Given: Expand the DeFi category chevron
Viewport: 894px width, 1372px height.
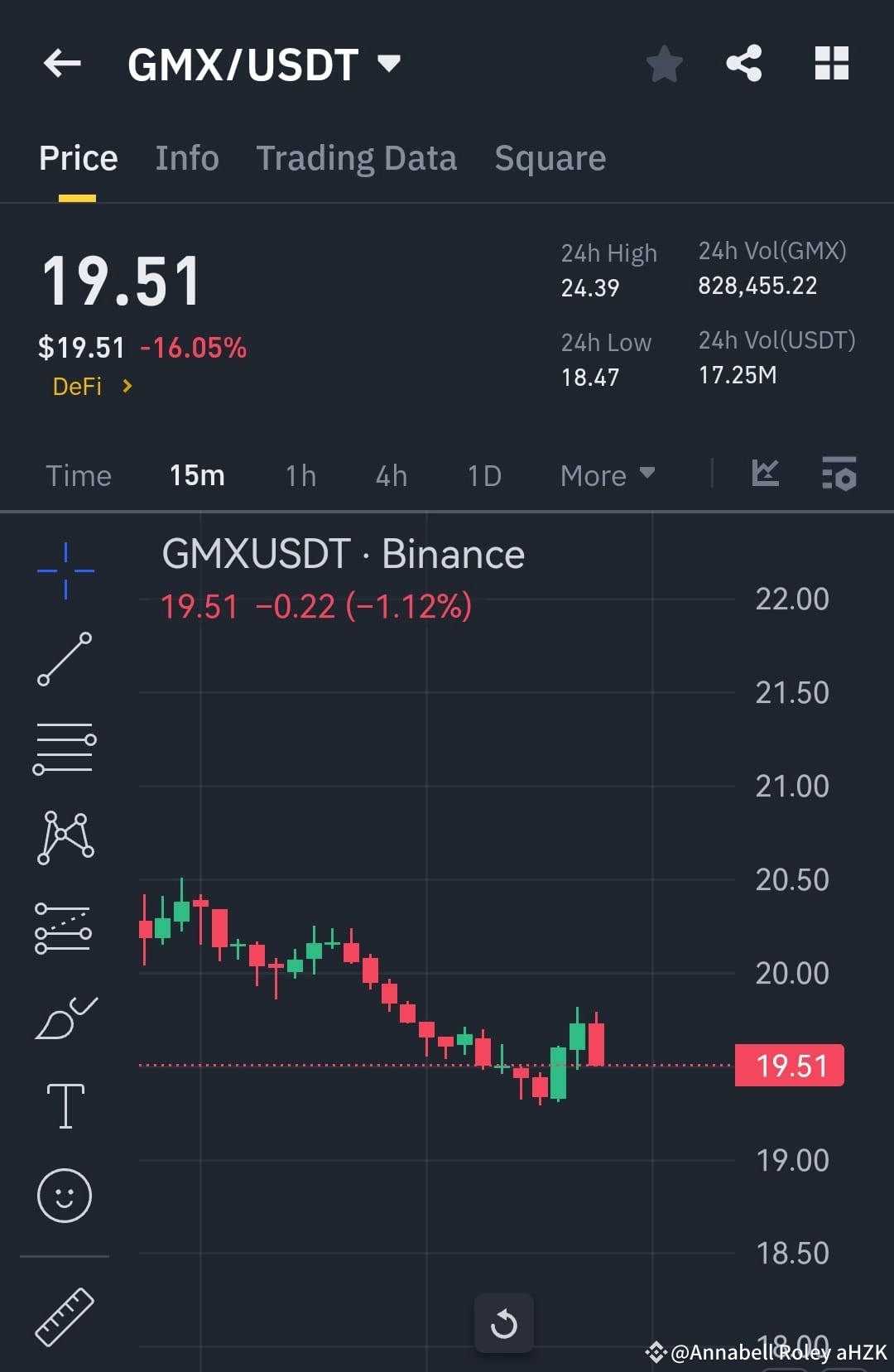Looking at the screenshot, I should 129,387.
